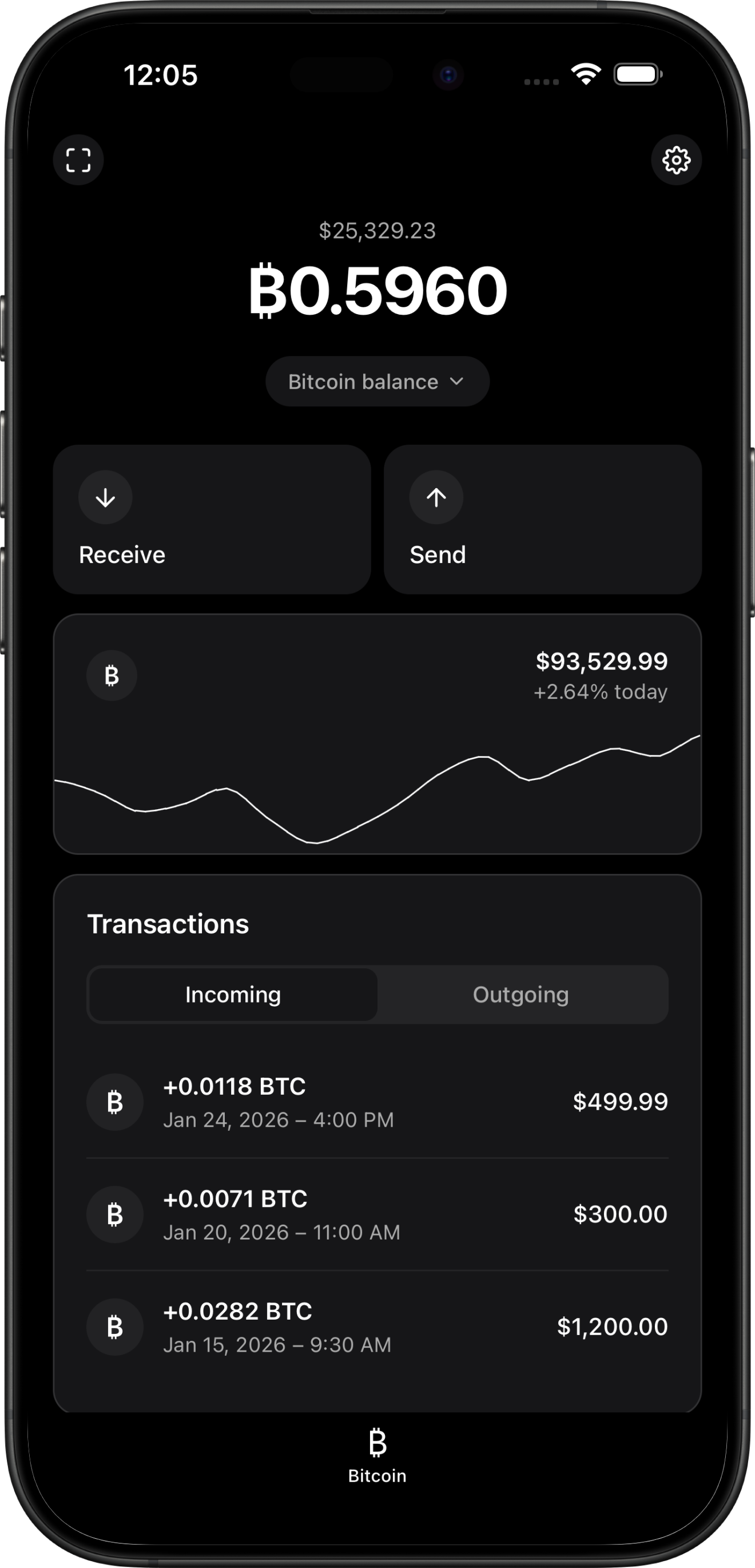Screen dimensions: 755x1568
Task: Select the Incoming transactions tab
Action: (x=232, y=995)
